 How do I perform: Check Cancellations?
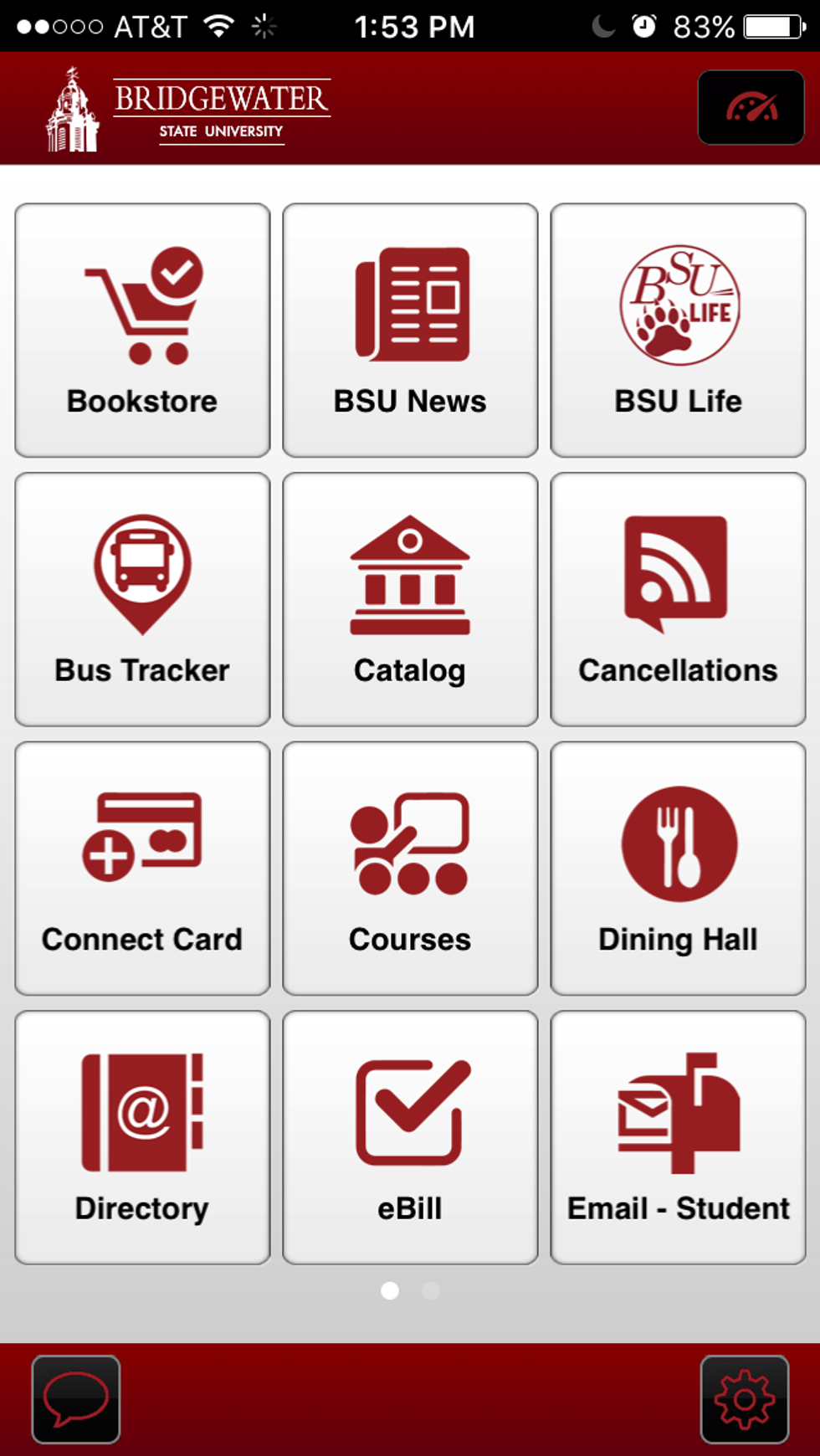pos(678,599)
